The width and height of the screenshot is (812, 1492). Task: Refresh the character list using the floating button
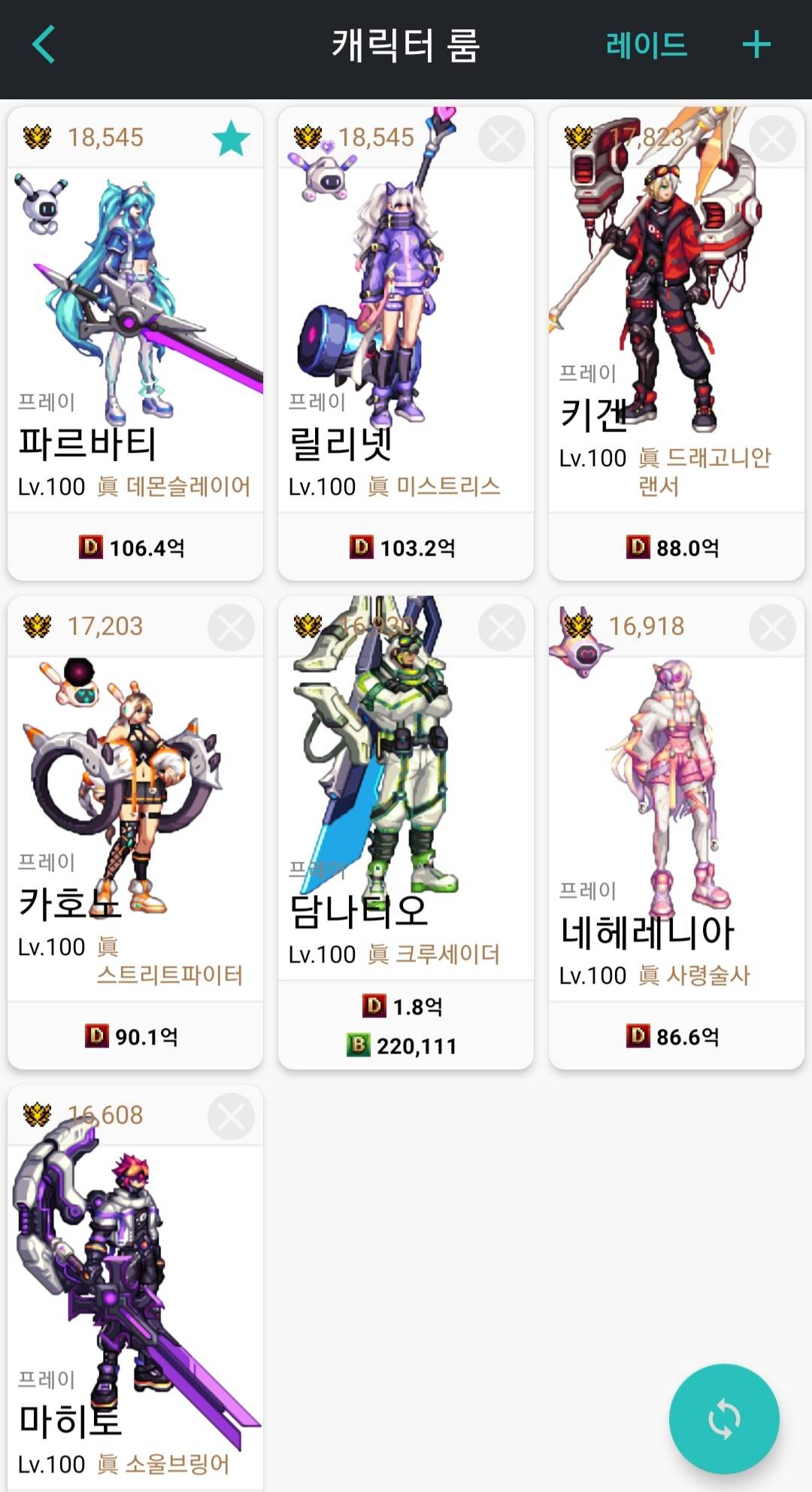click(x=723, y=1418)
